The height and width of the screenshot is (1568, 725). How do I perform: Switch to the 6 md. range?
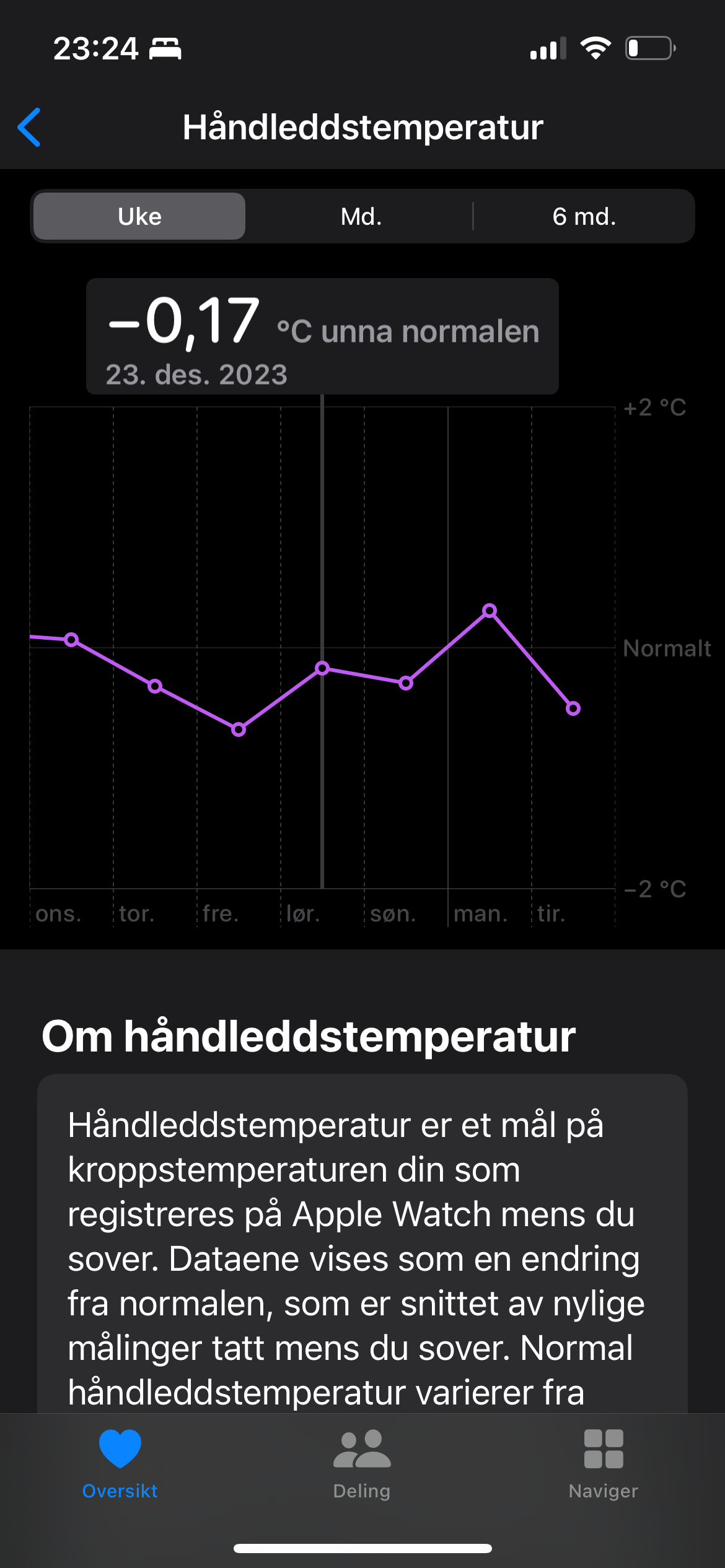click(584, 217)
